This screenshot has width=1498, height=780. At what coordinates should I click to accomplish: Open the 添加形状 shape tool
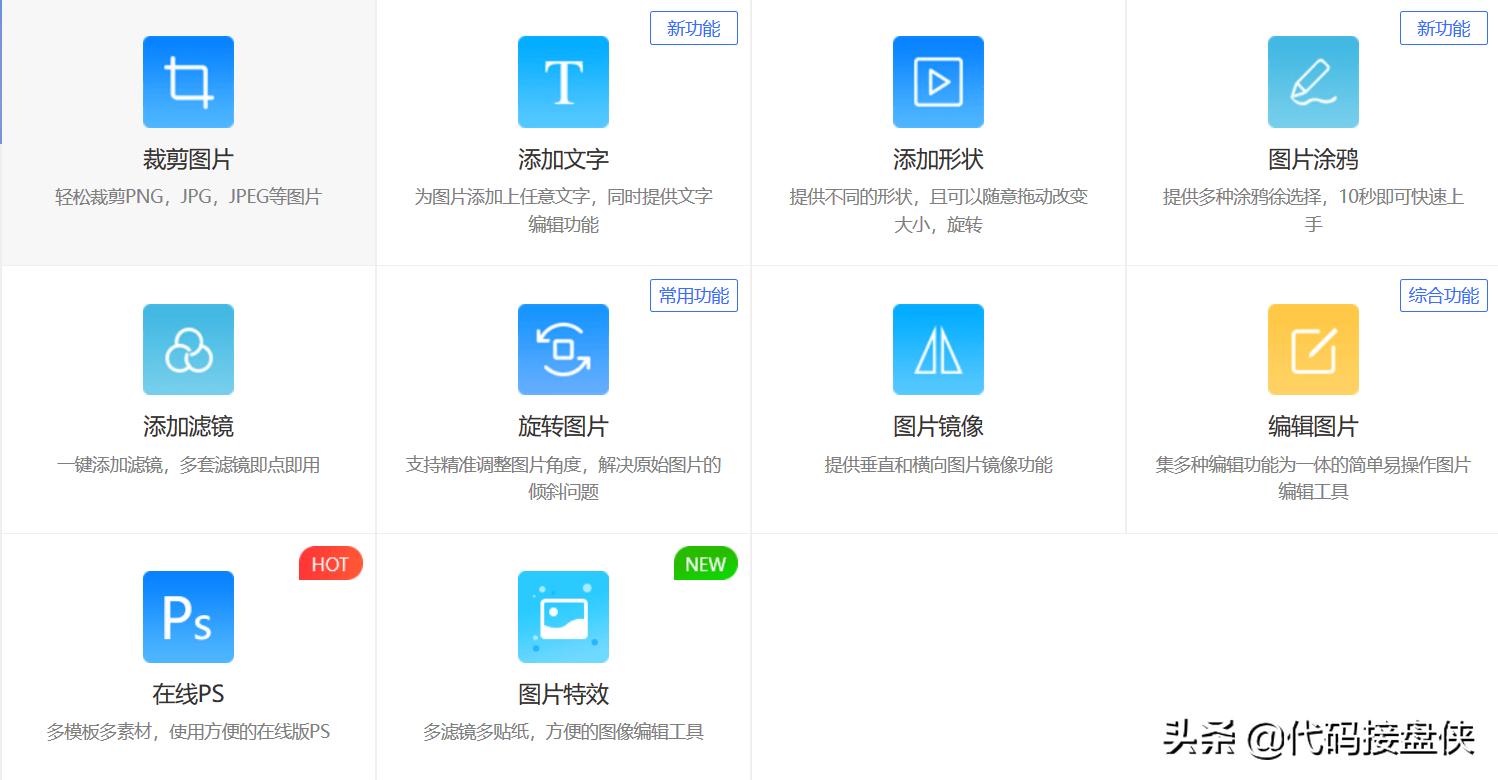click(938, 82)
